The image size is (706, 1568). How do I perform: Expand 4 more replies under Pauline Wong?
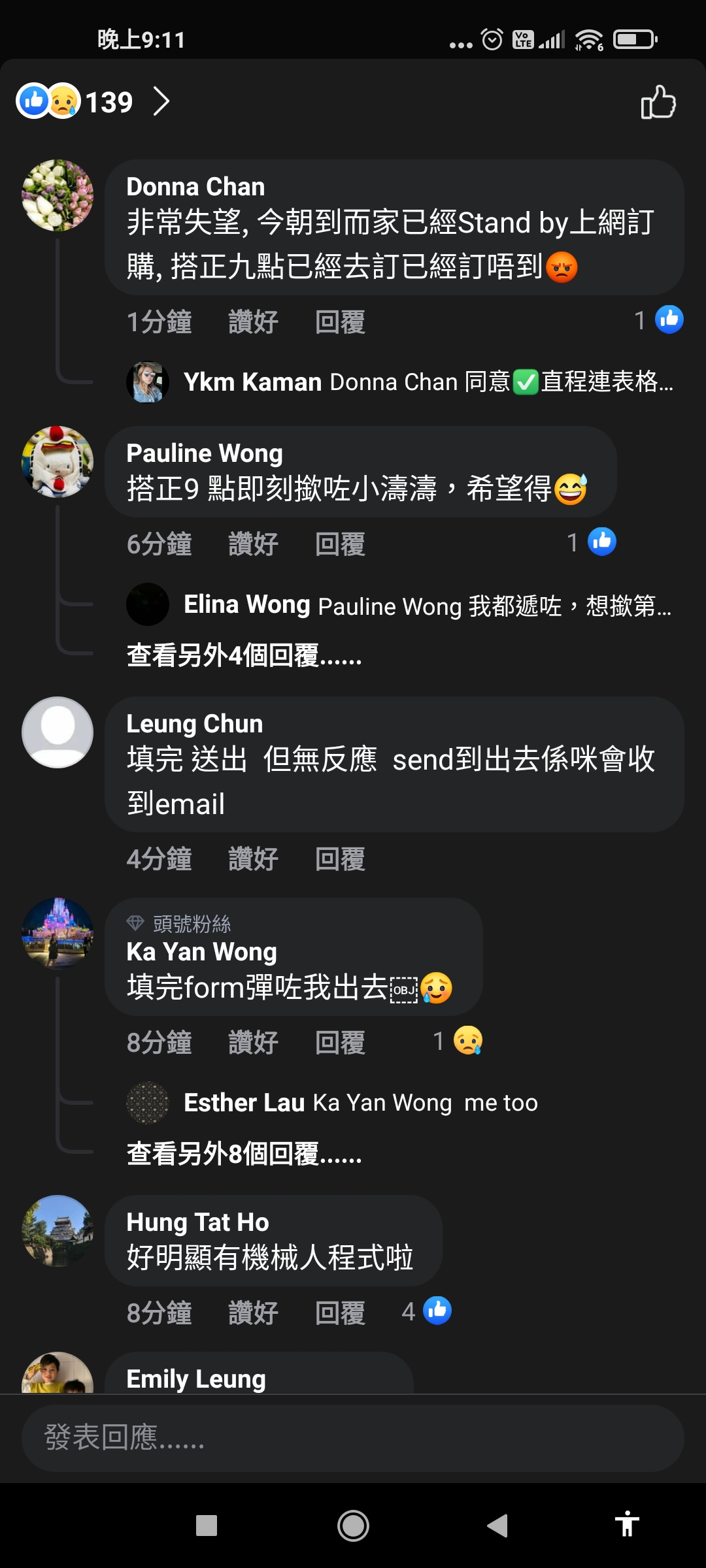(x=244, y=655)
